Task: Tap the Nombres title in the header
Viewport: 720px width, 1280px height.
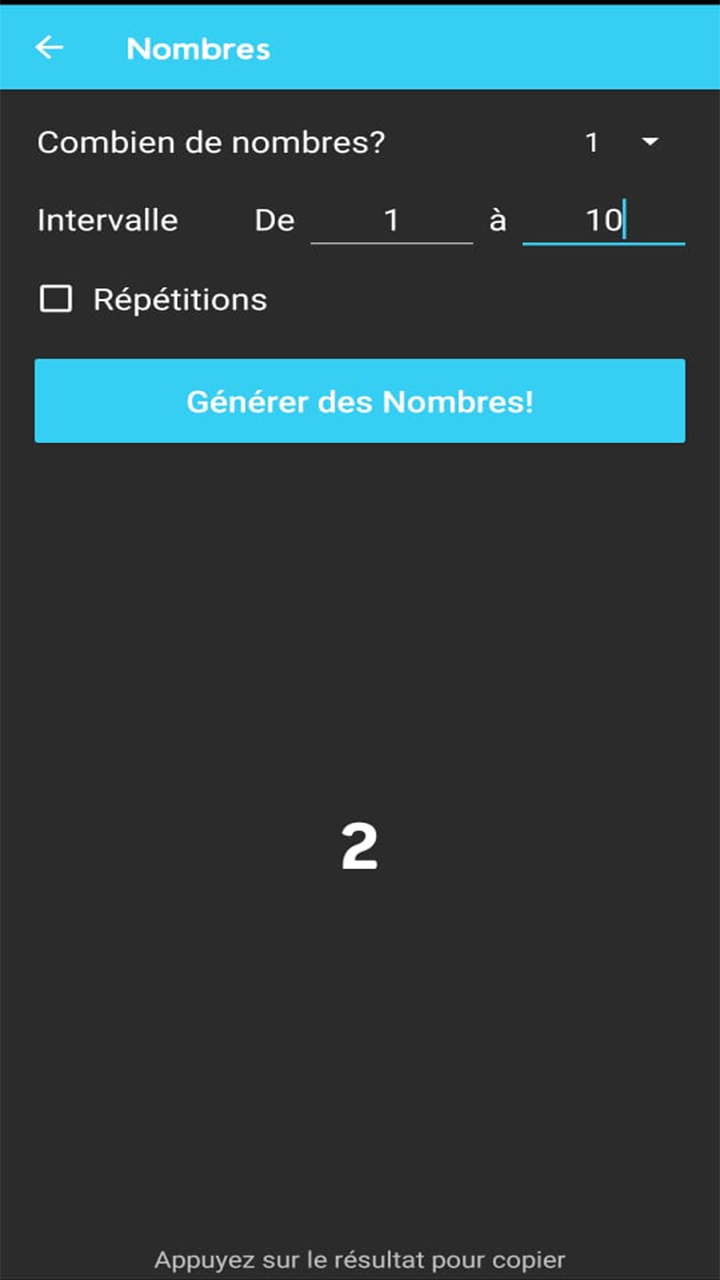Action: [x=197, y=48]
